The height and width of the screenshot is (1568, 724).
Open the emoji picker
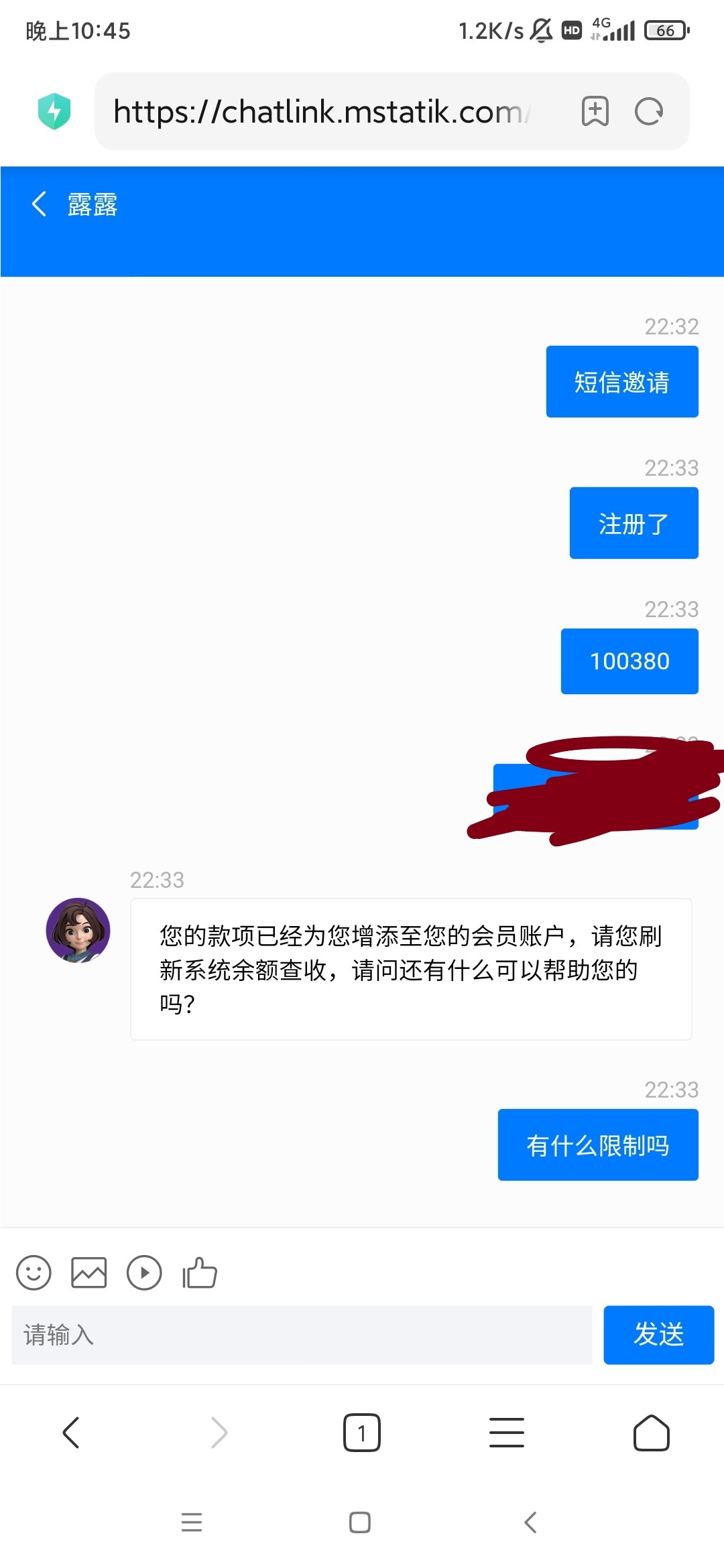point(34,1272)
